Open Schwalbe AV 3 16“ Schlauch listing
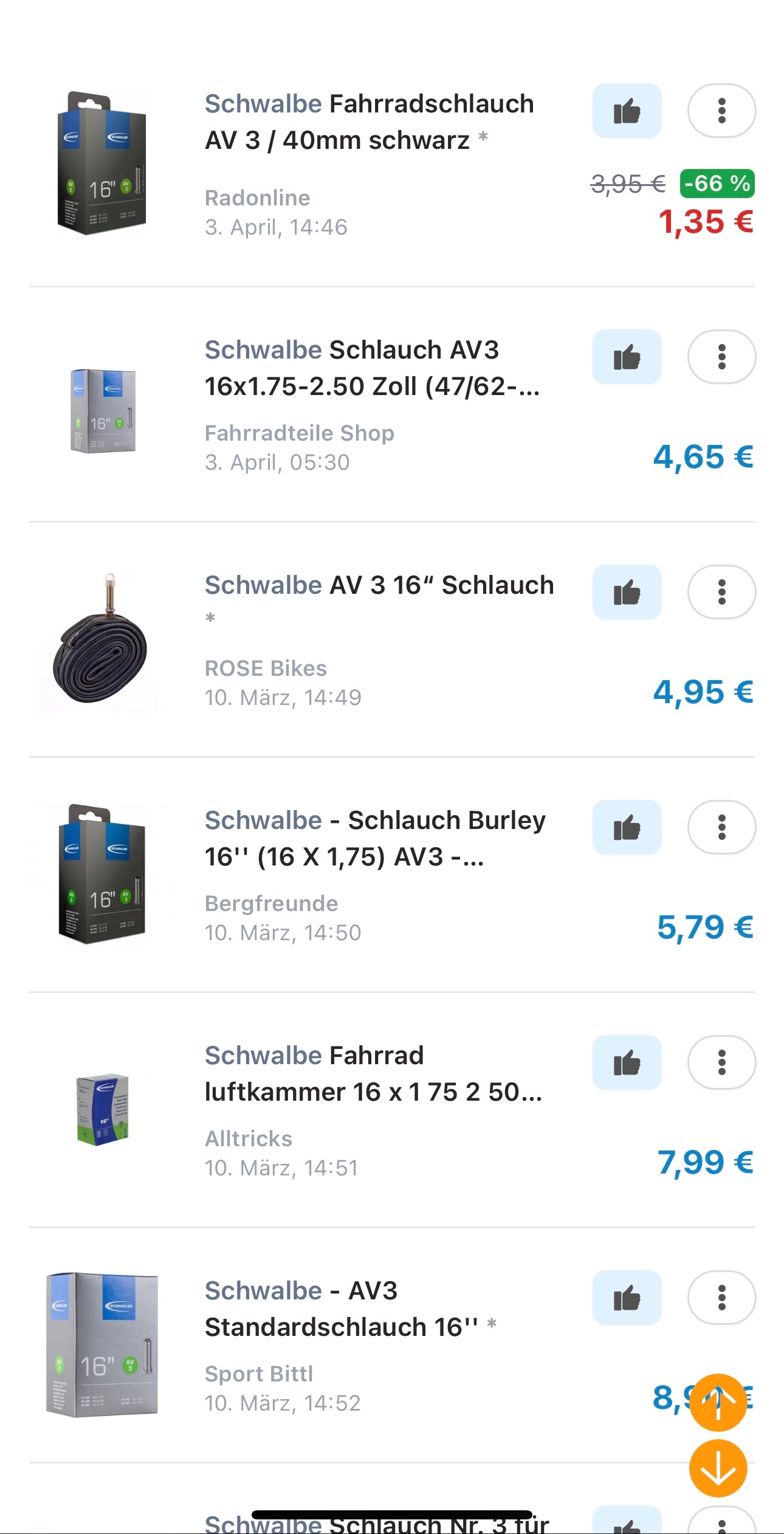The image size is (784, 1534). click(379, 586)
